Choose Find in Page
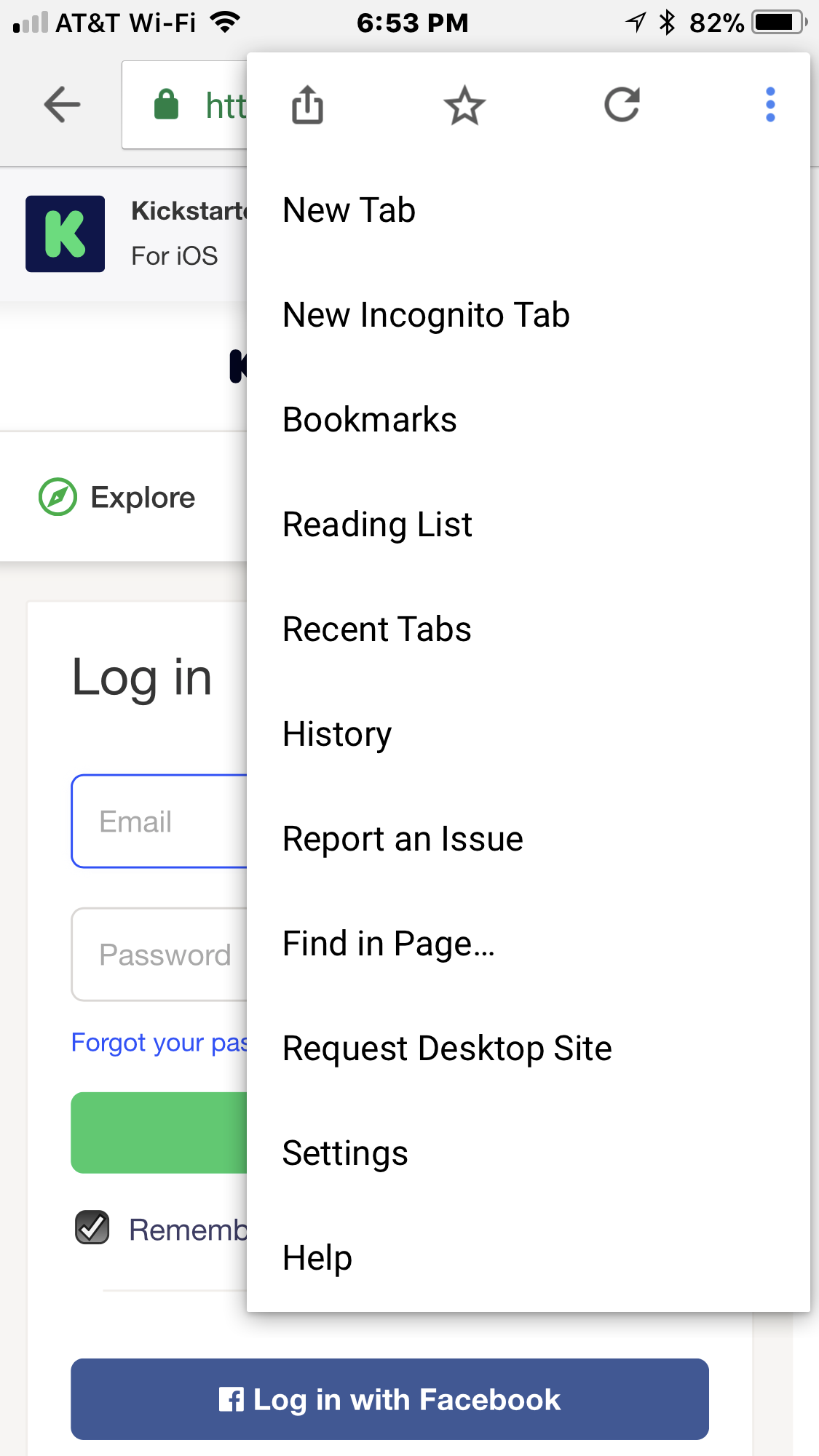Viewport: 819px width, 1456px height. click(529, 944)
